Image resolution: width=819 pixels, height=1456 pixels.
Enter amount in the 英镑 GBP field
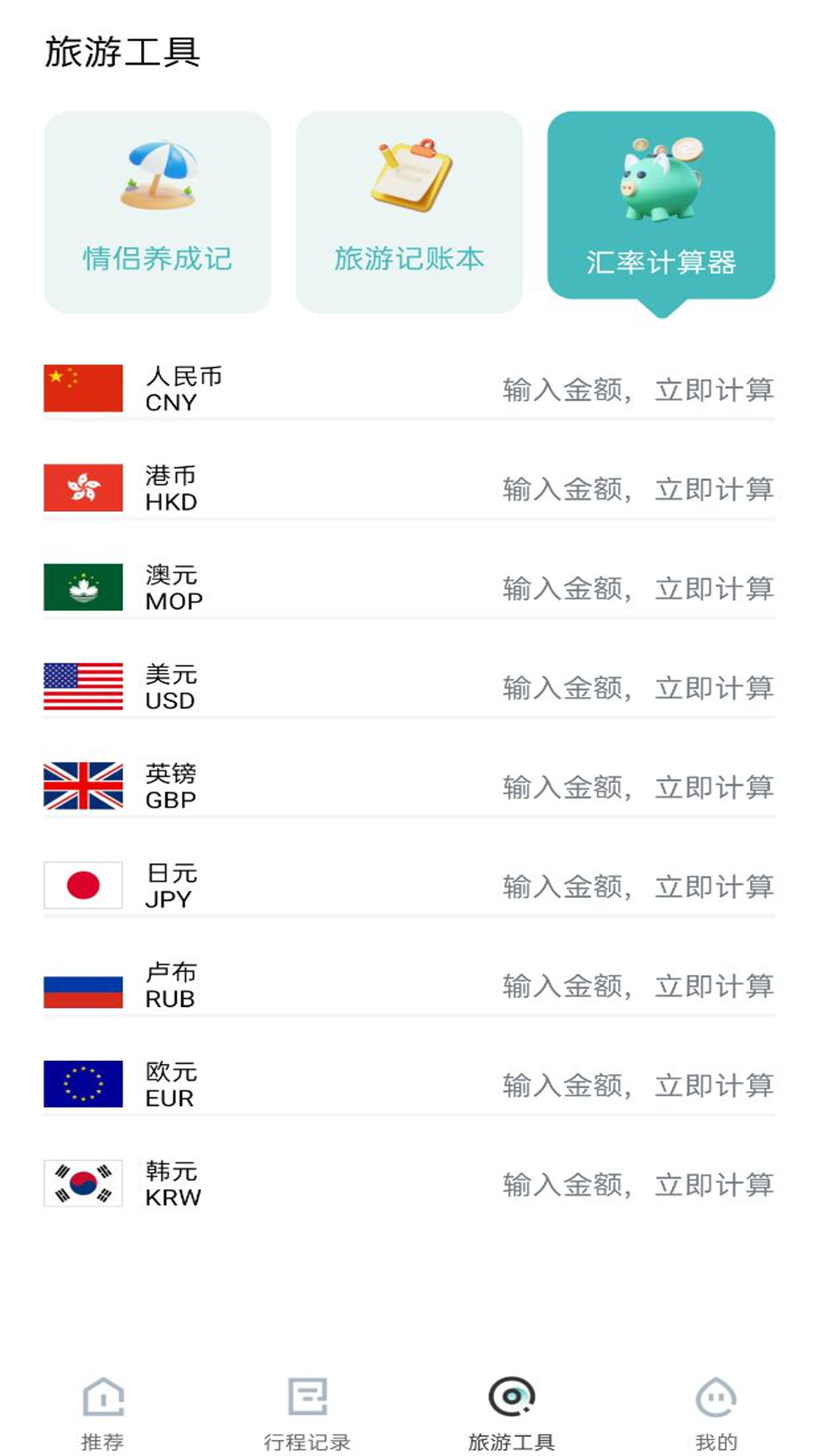637,787
